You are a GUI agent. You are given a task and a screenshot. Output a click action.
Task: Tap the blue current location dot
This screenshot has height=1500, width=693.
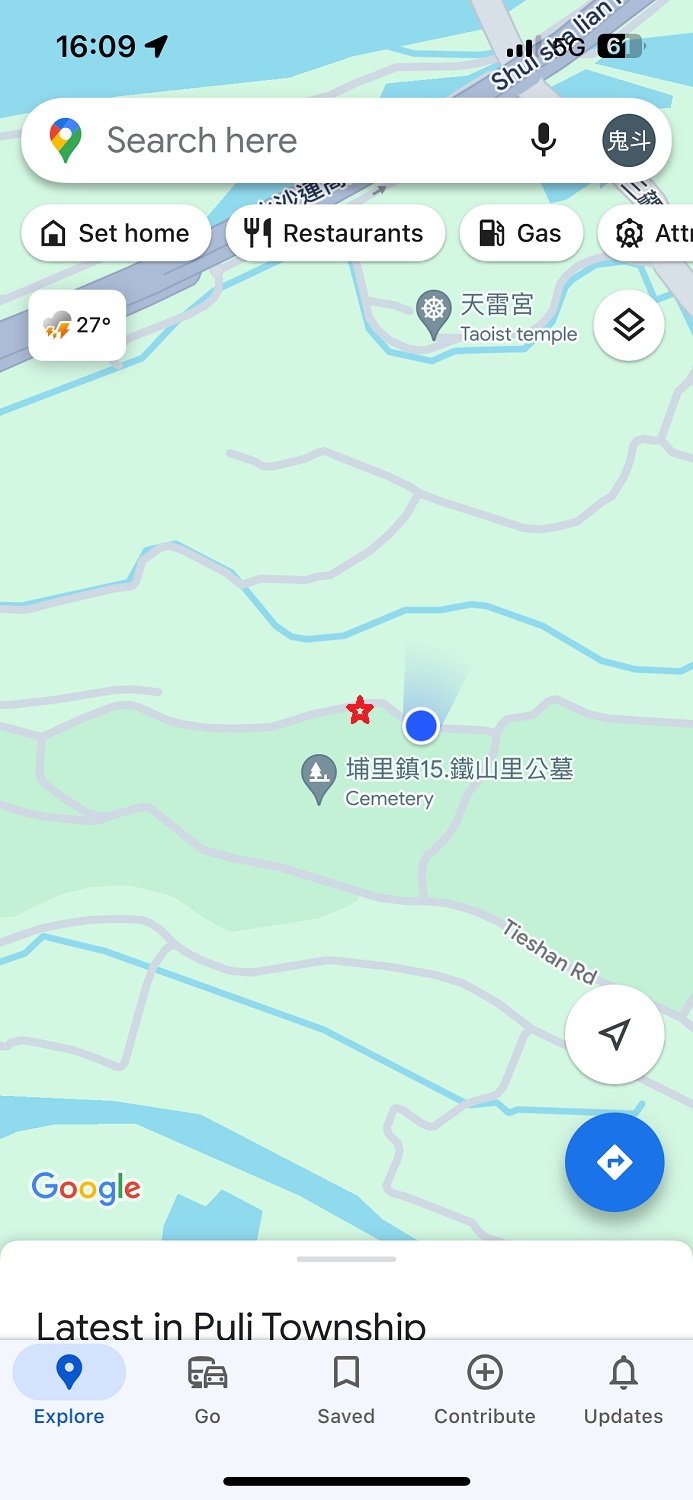point(421,726)
